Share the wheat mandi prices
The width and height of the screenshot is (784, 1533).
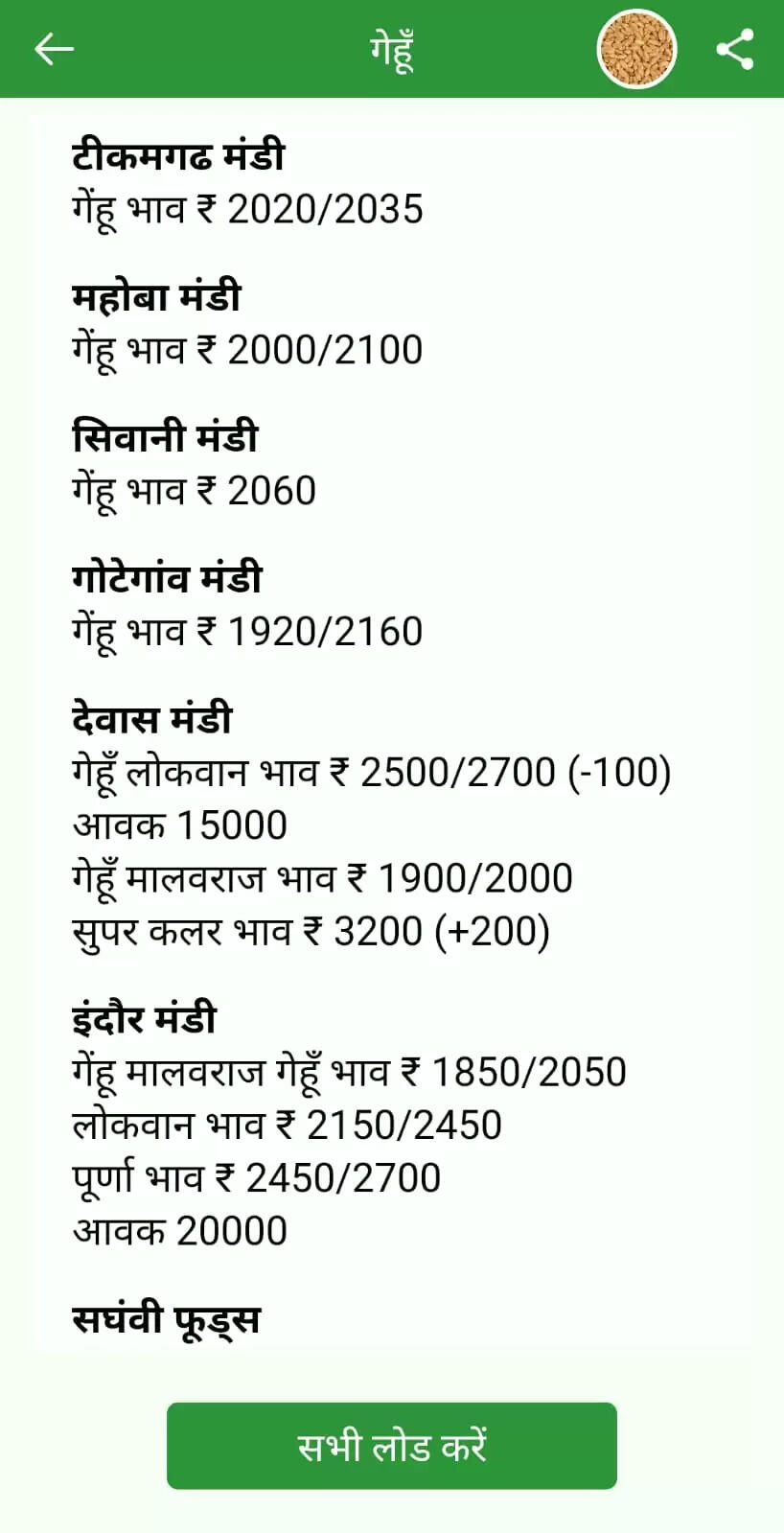(x=735, y=49)
